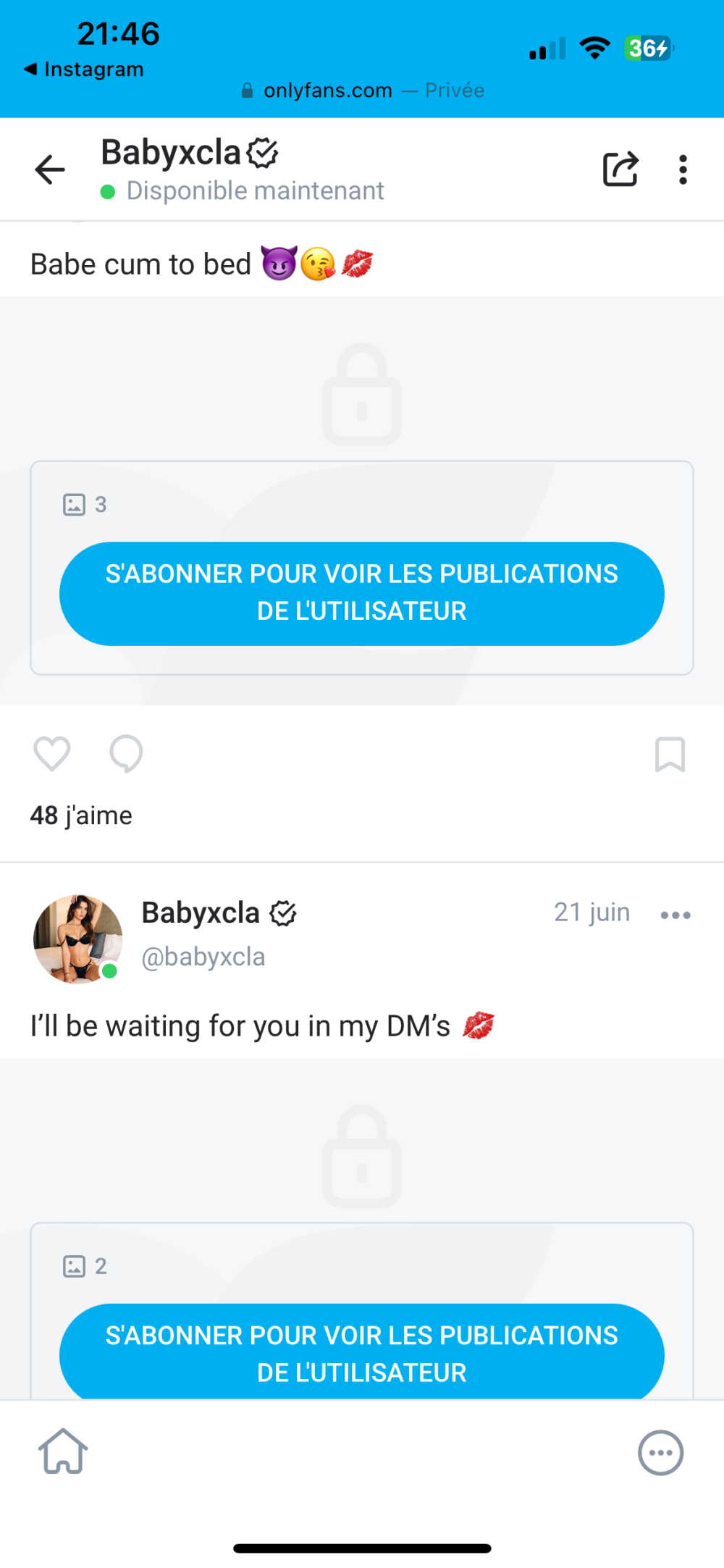Open options for the 21 juin post
The width and height of the screenshot is (724, 1568).
tap(675, 915)
